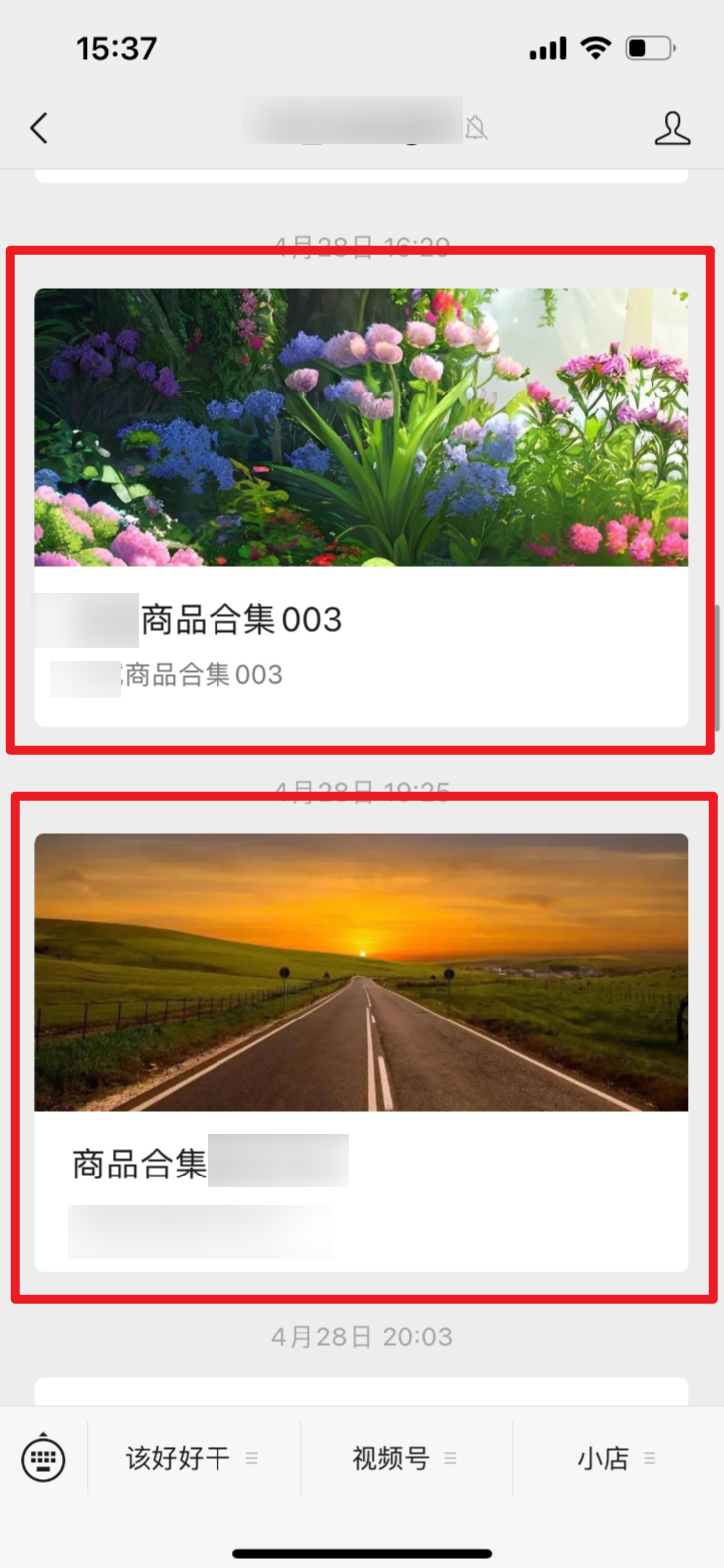Open the 视频号 menu

(406, 1458)
